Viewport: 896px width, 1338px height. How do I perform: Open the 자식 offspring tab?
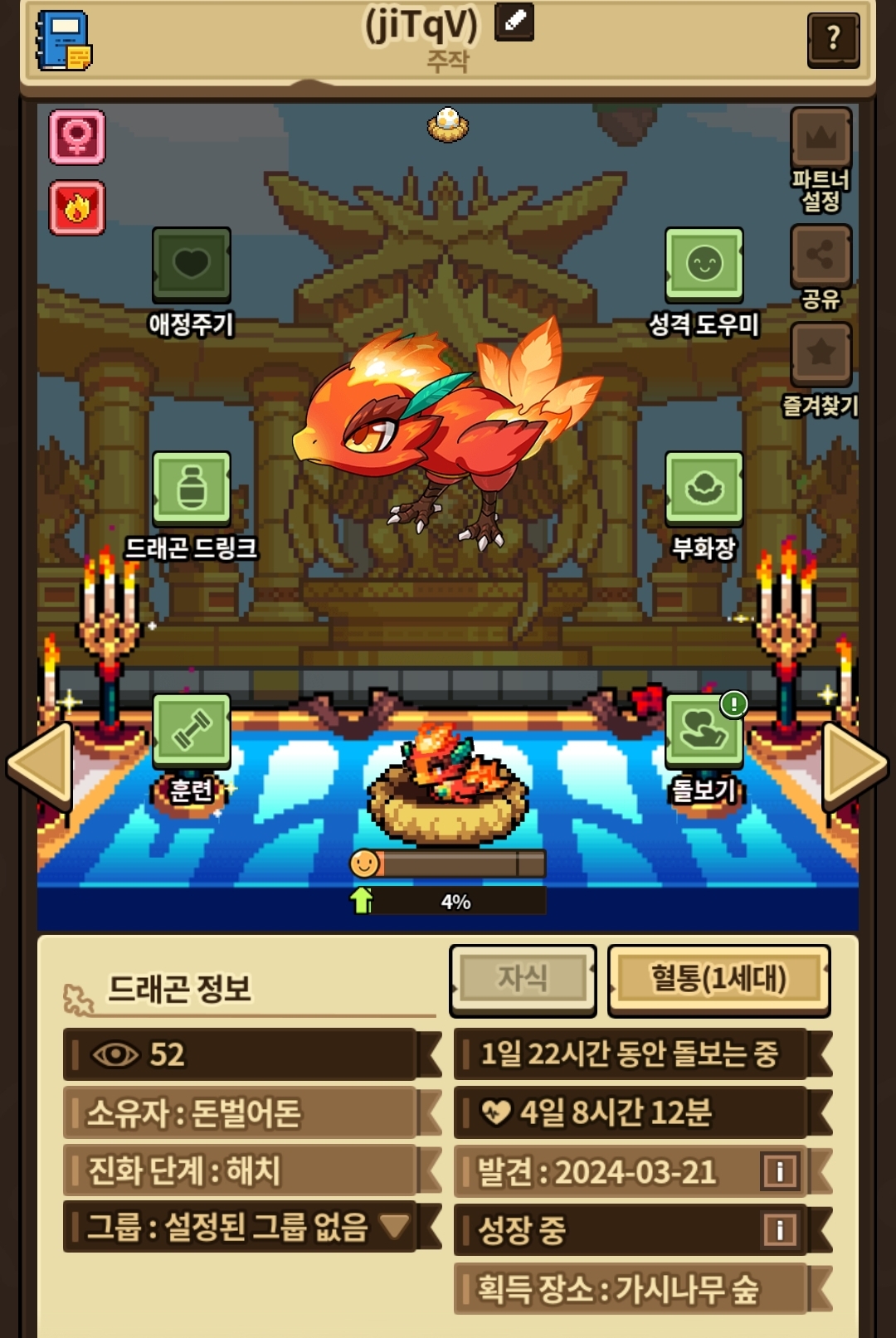[x=523, y=980]
